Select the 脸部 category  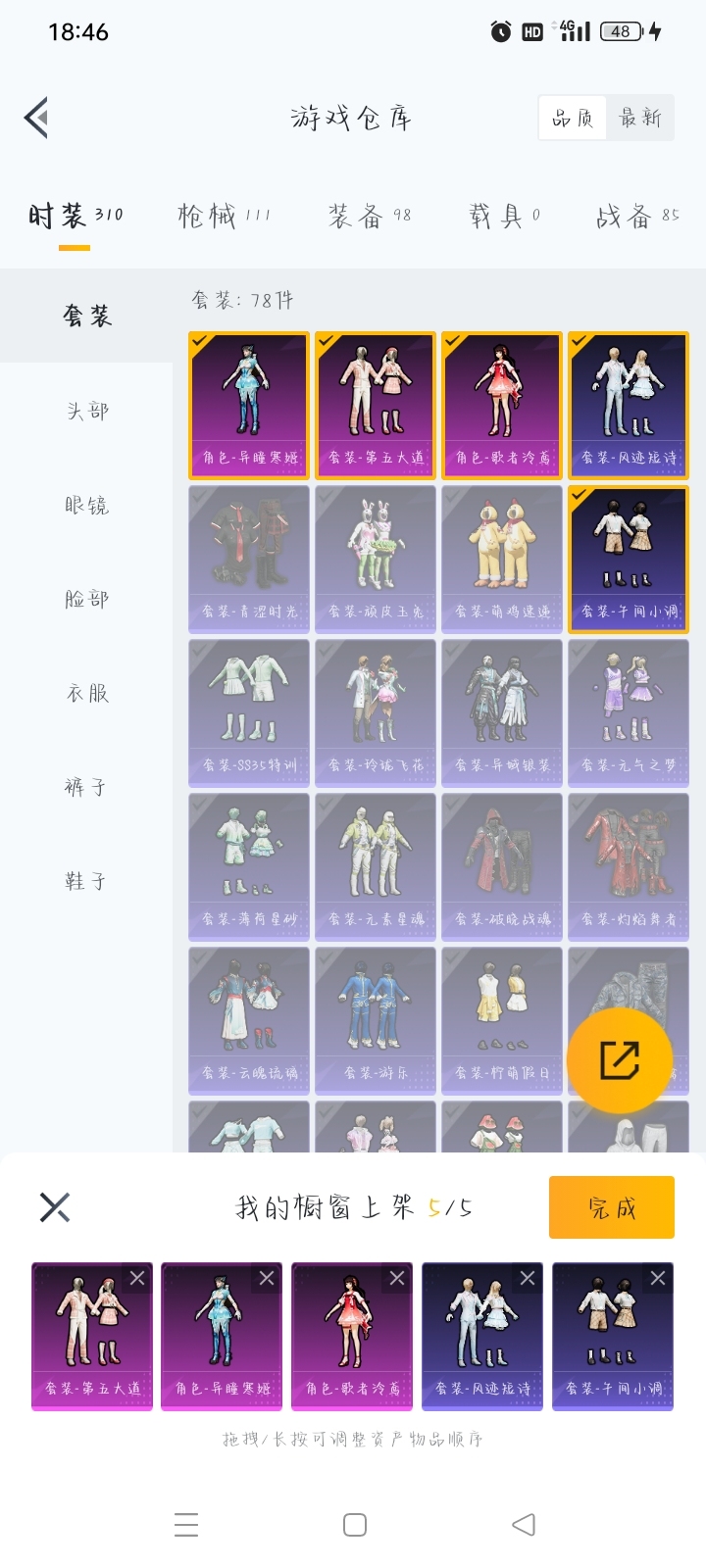tap(87, 600)
